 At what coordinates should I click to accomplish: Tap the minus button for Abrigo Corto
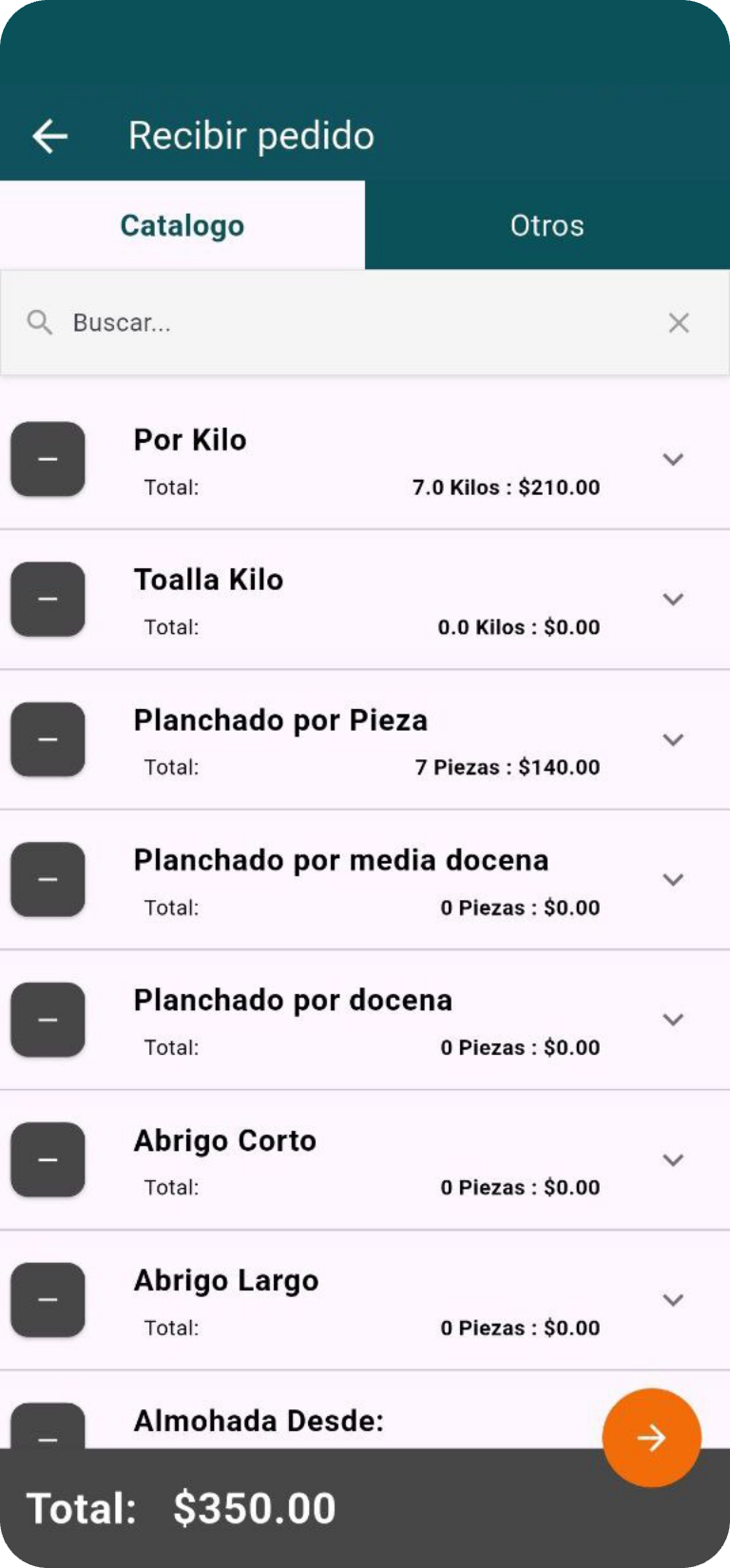coord(48,1159)
